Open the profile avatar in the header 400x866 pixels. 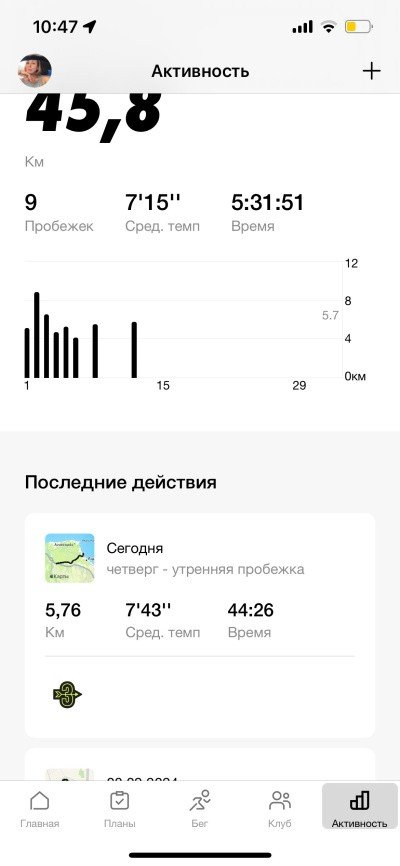click(x=35, y=71)
